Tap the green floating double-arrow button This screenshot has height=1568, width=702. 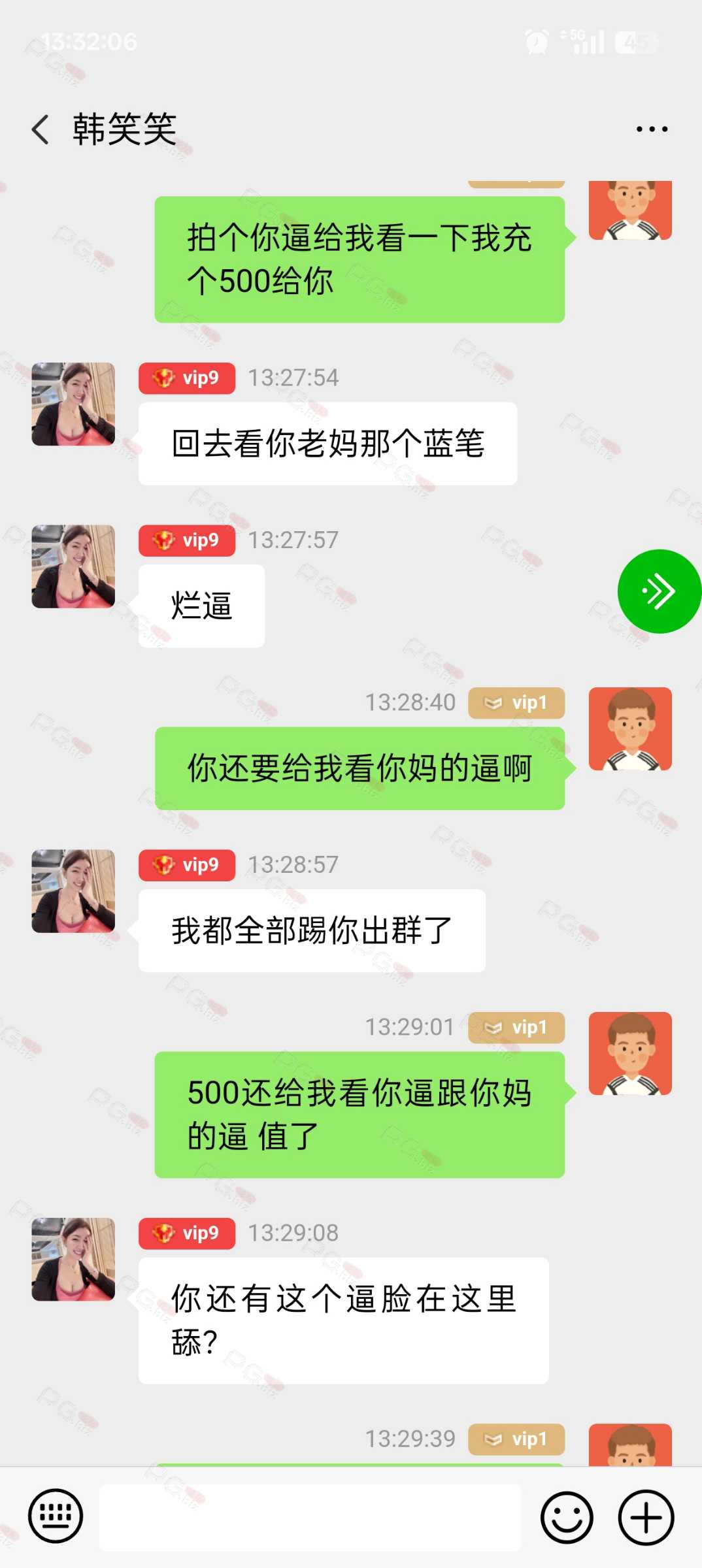[x=658, y=591]
